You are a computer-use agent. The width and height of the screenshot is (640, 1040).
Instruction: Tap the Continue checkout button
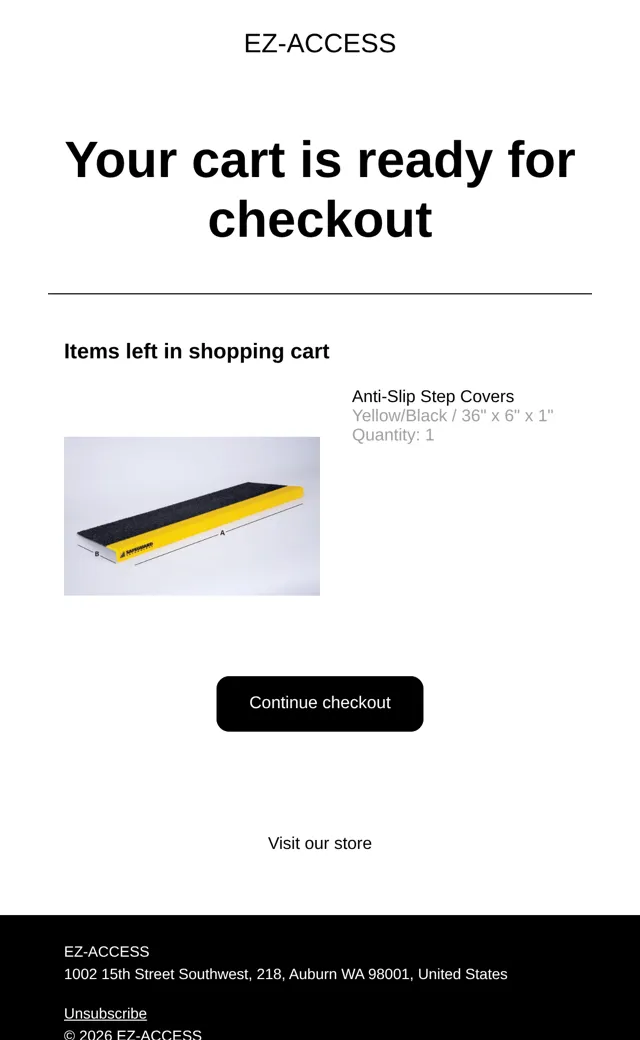pyautogui.click(x=320, y=704)
